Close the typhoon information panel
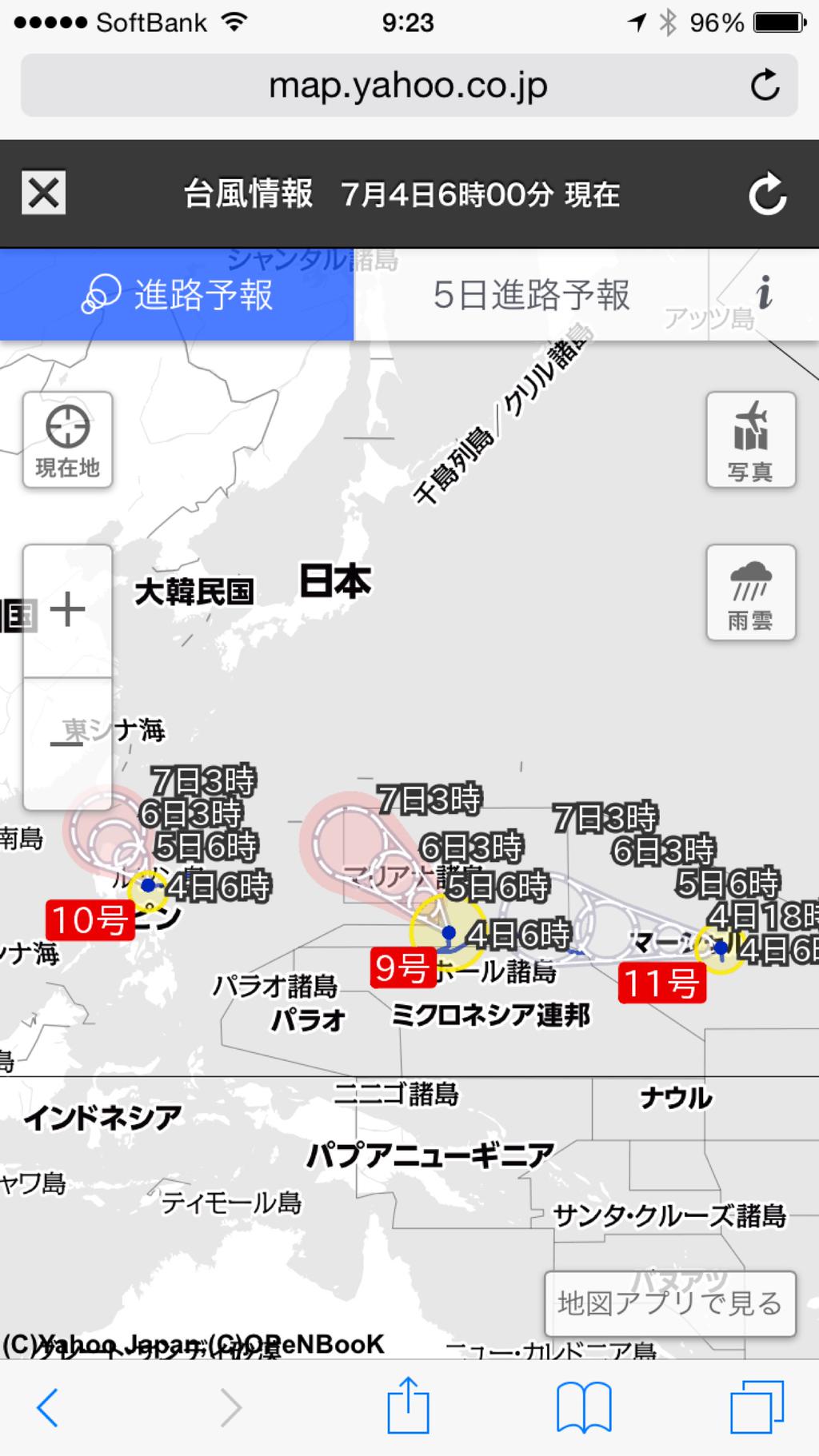This screenshot has width=819, height=1456. point(44,193)
